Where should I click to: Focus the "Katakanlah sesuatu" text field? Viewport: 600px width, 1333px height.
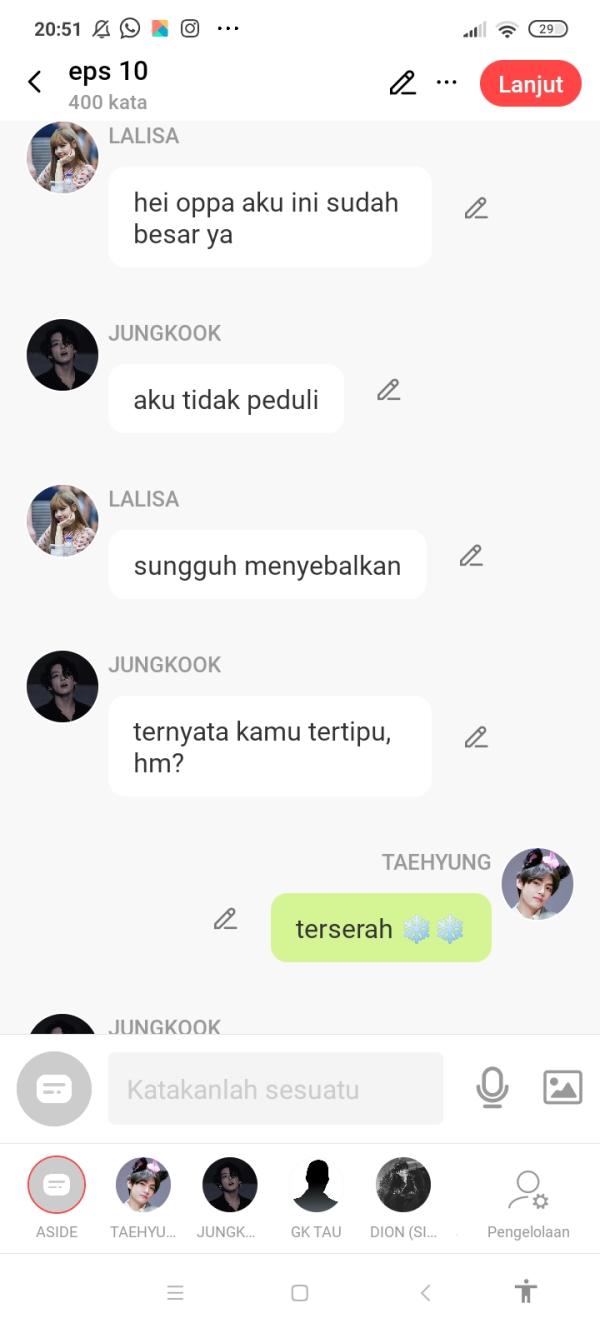point(275,1089)
